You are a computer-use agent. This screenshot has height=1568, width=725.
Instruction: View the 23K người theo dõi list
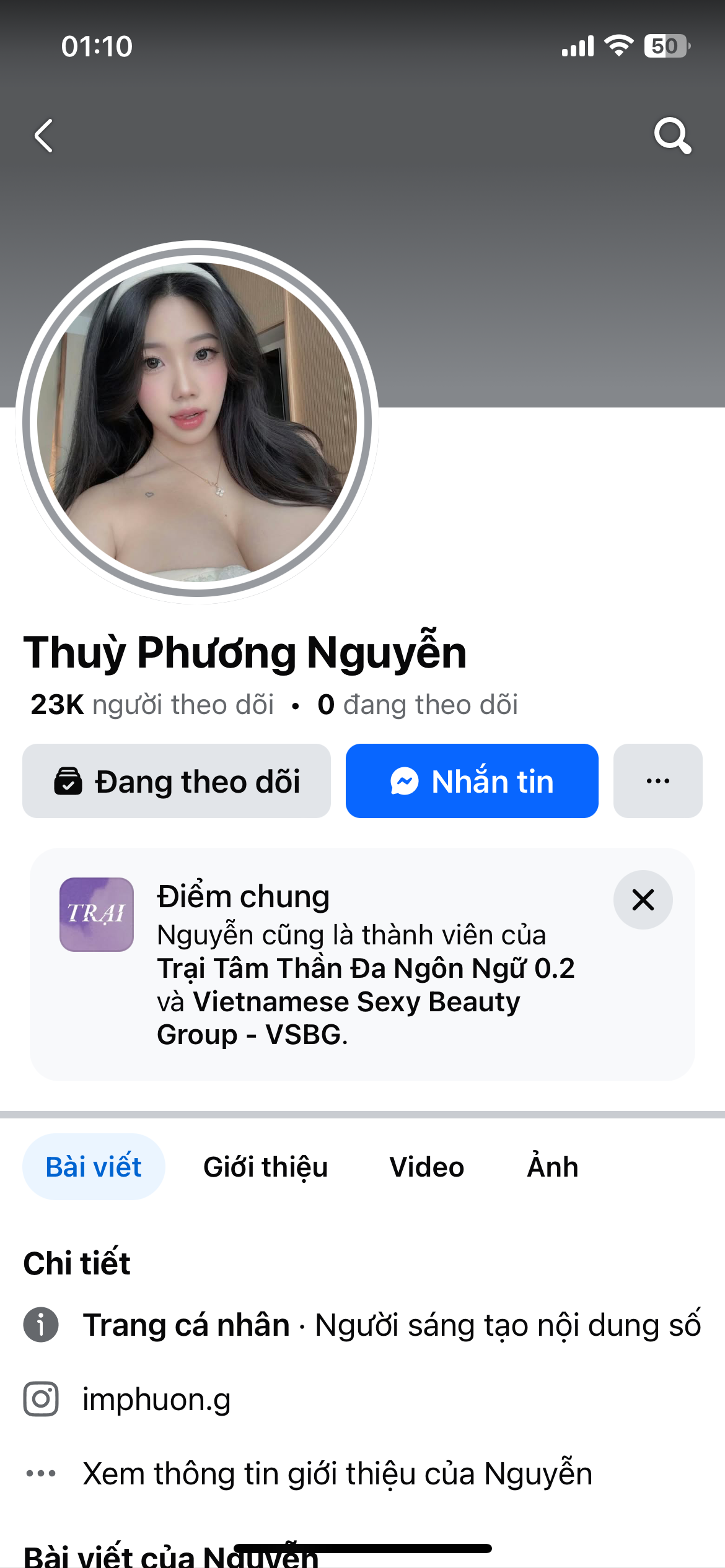click(152, 705)
